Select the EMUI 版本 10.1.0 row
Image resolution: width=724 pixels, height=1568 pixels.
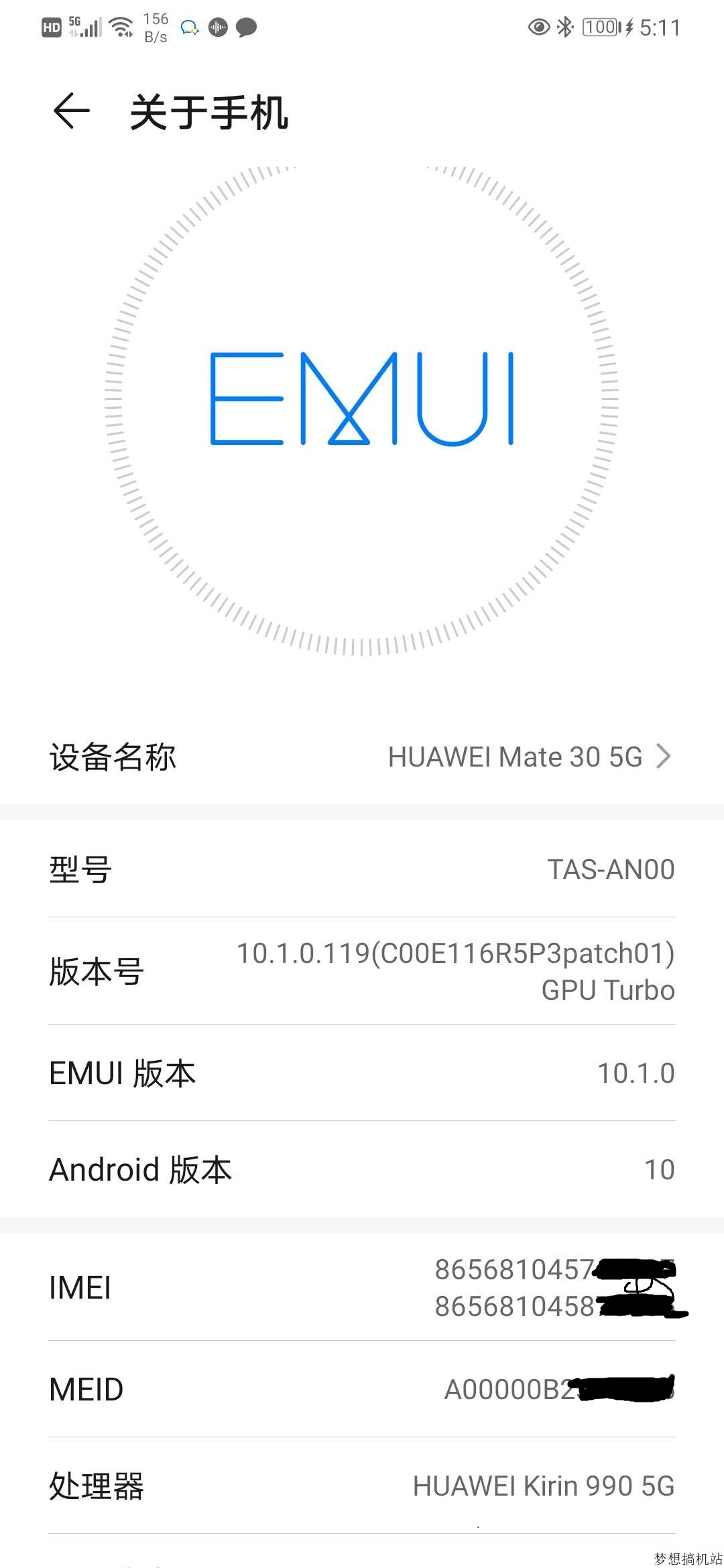pyautogui.click(x=362, y=1072)
